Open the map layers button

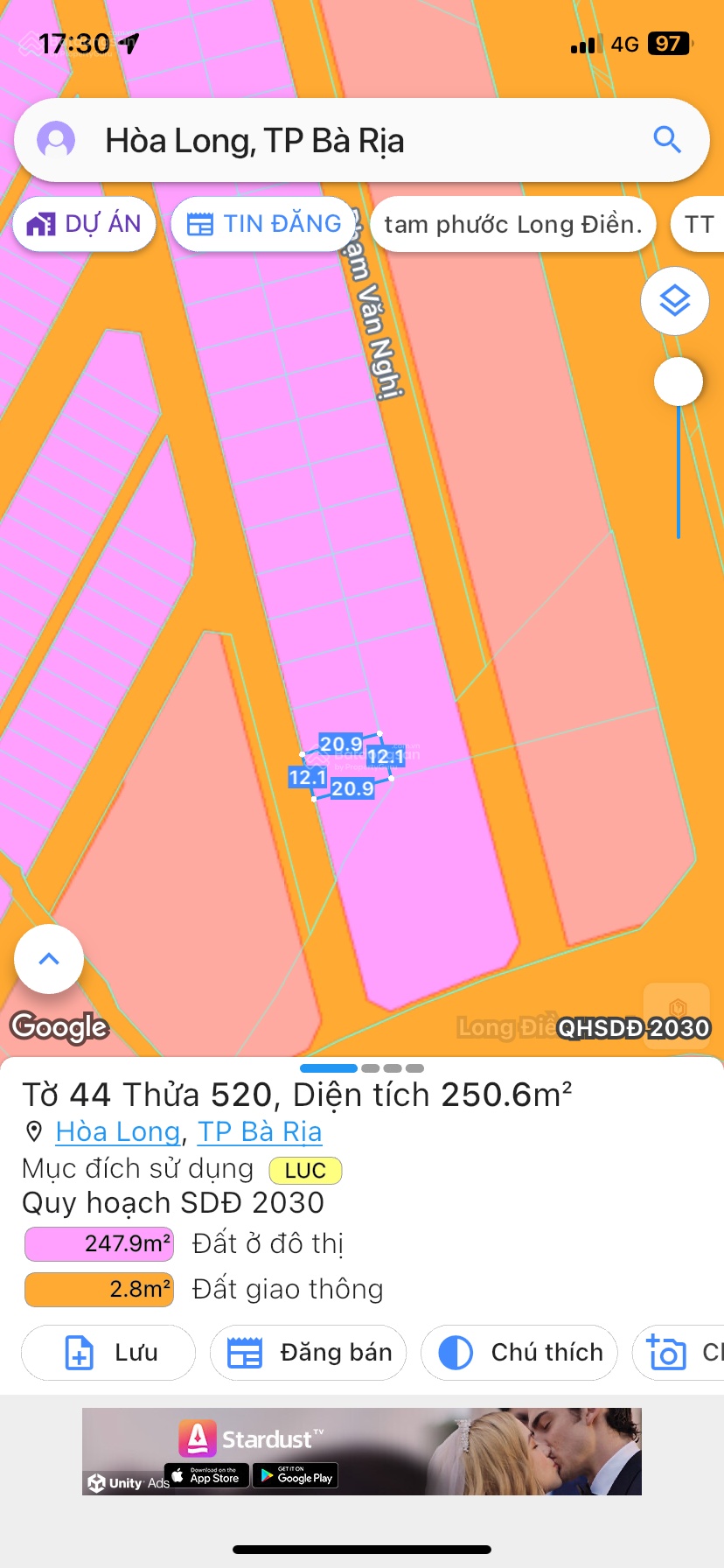pyautogui.click(x=674, y=301)
